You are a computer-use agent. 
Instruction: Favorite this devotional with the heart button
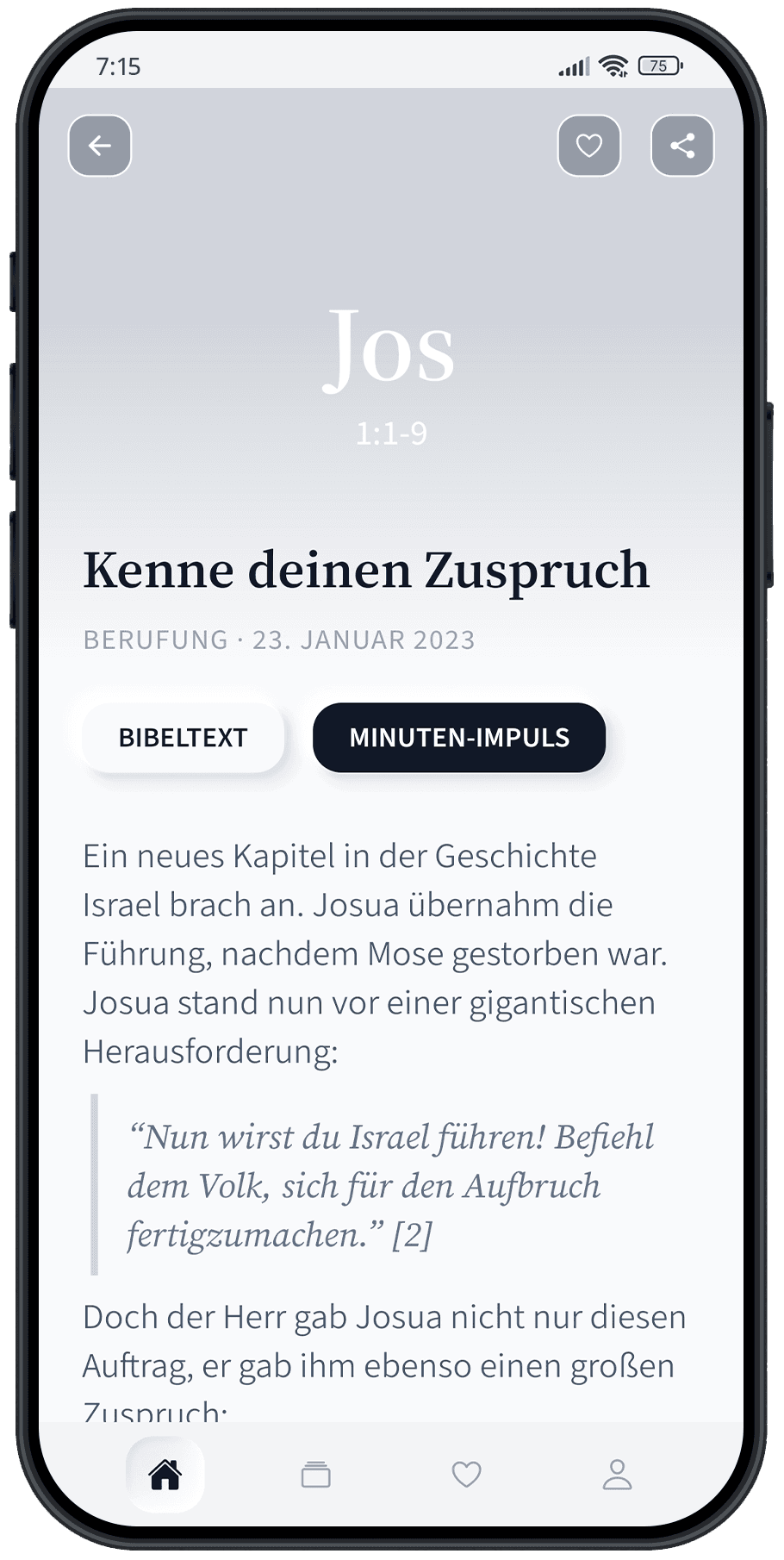(589, 146)
